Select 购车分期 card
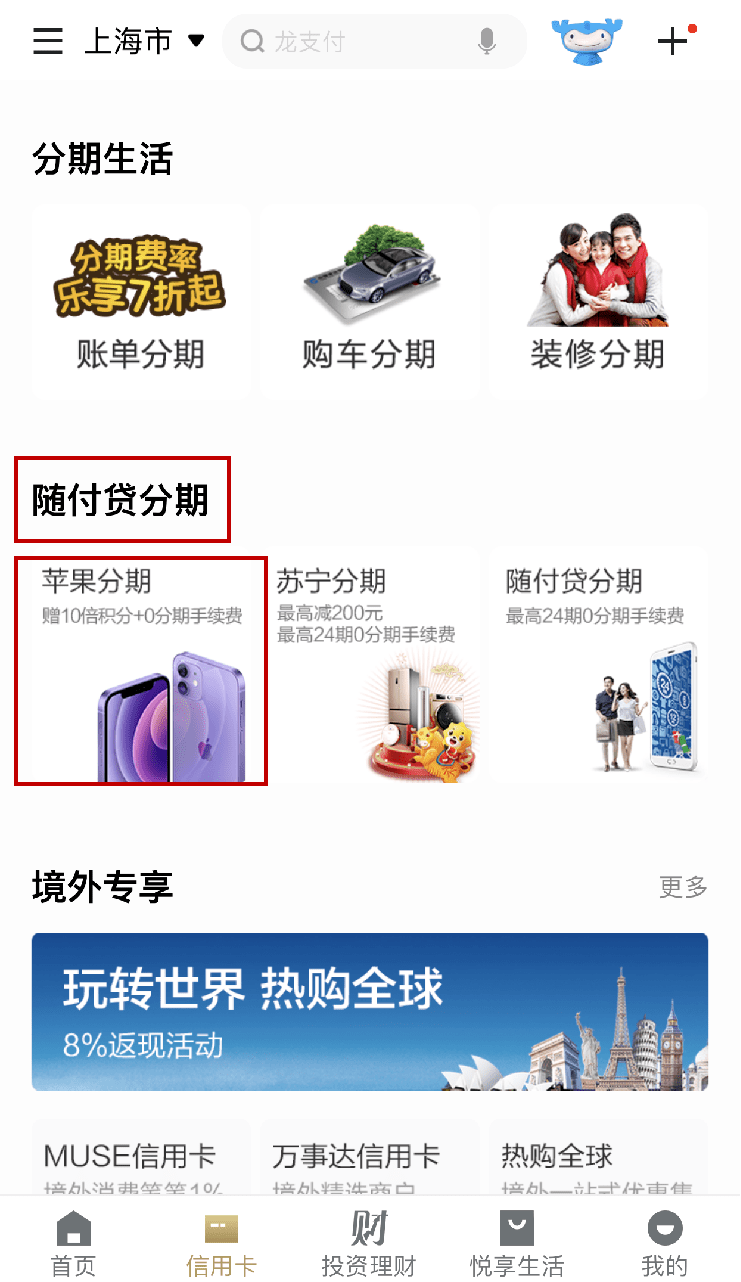741x1282 pixels. [x=369, y=302]
